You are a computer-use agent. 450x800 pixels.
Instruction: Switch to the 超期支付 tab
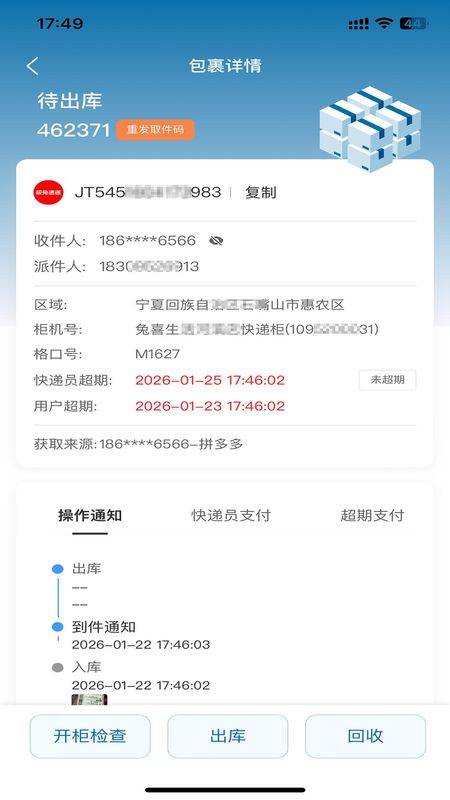tap(372, 515)
